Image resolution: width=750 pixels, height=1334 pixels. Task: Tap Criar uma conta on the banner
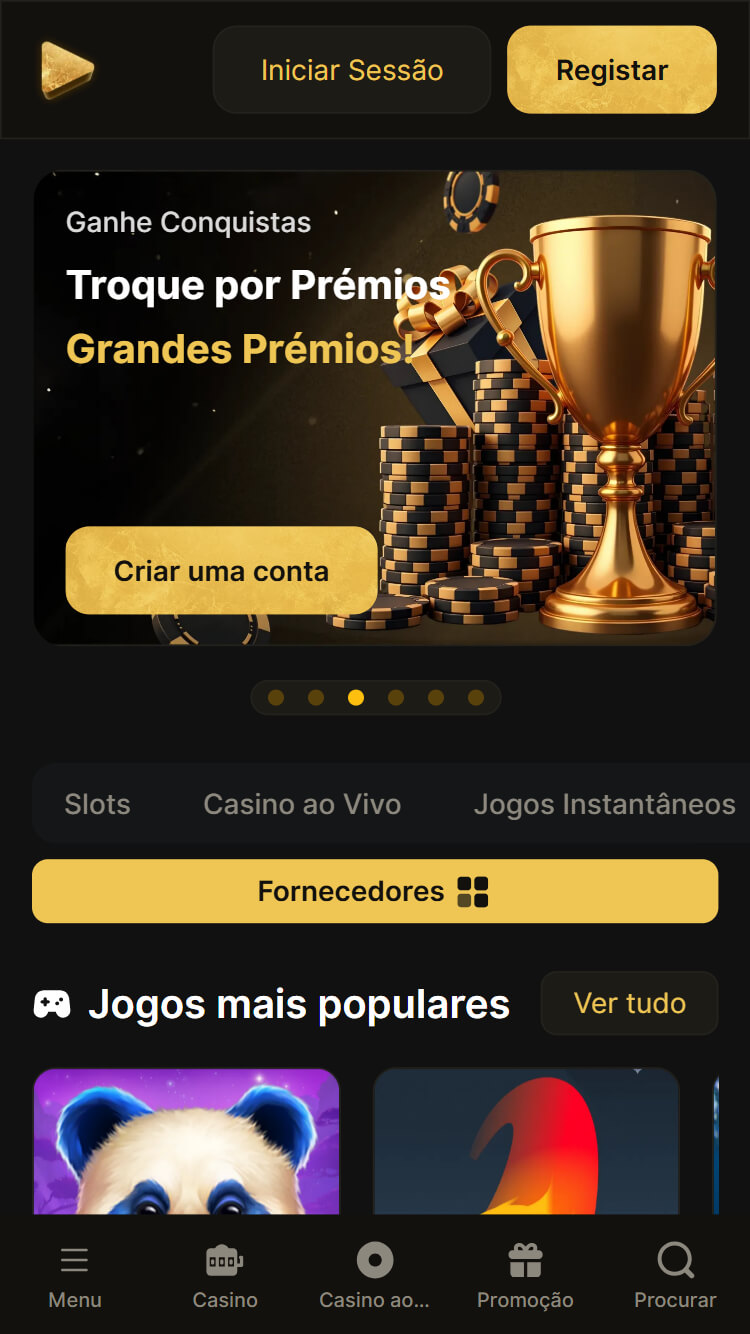click(221, 571)
